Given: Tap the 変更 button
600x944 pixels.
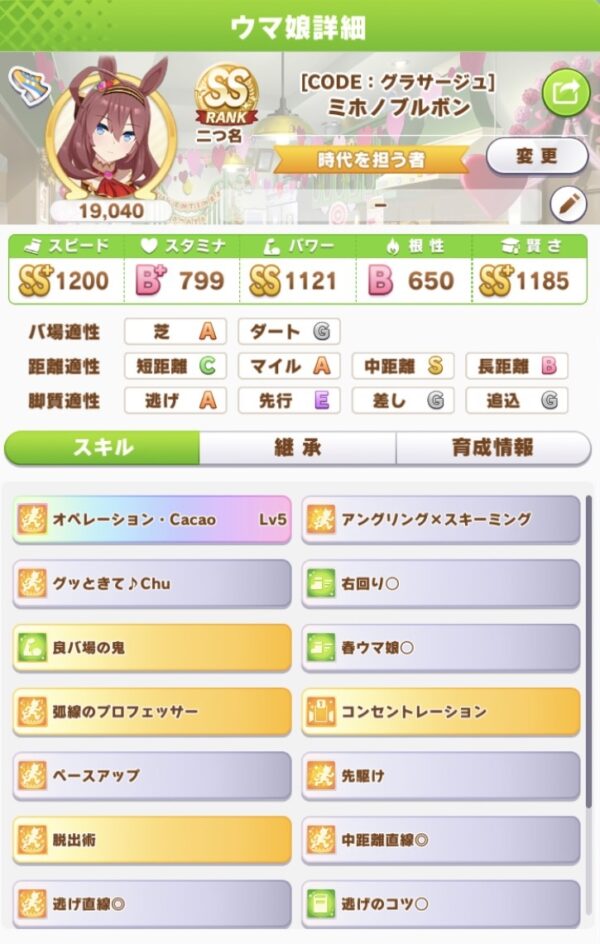Looking at the screenshot, I should (536, 156).
